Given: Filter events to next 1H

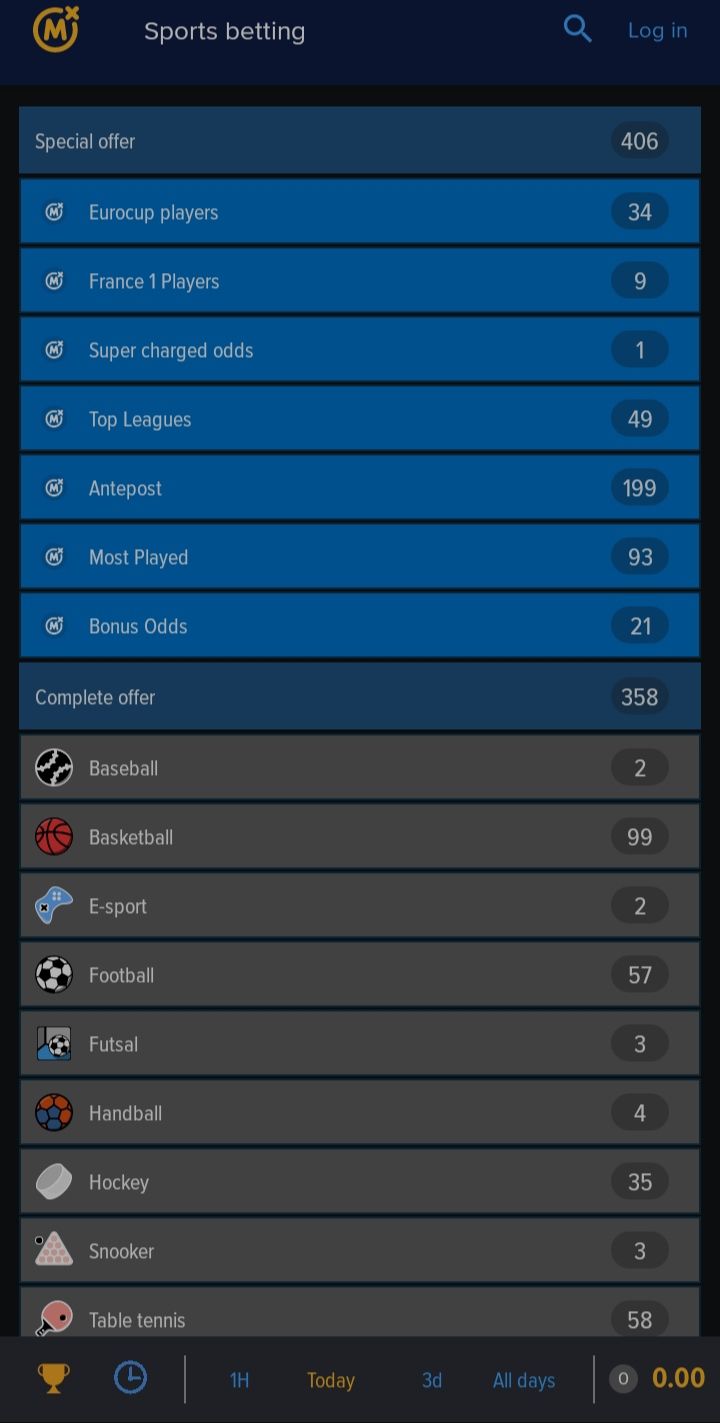Looking at the screenshot, I should click(239, 1381).
